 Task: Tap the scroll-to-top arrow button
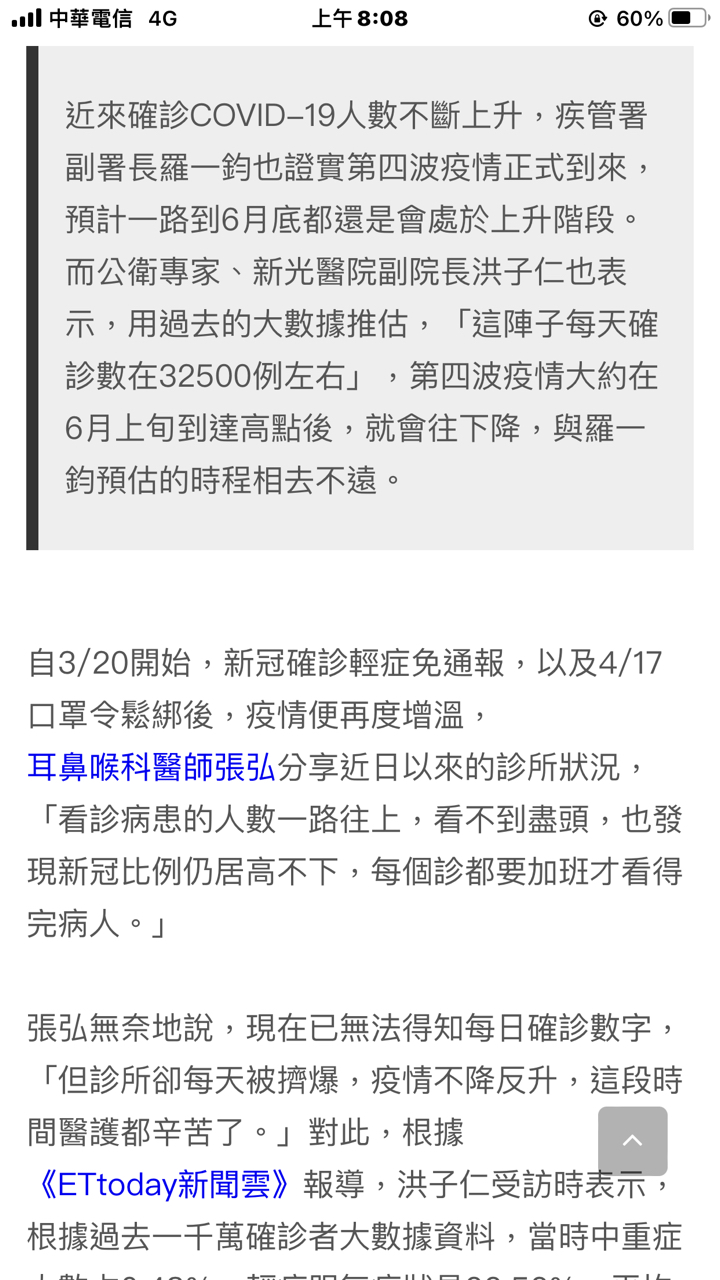(x=632, y=1141)
